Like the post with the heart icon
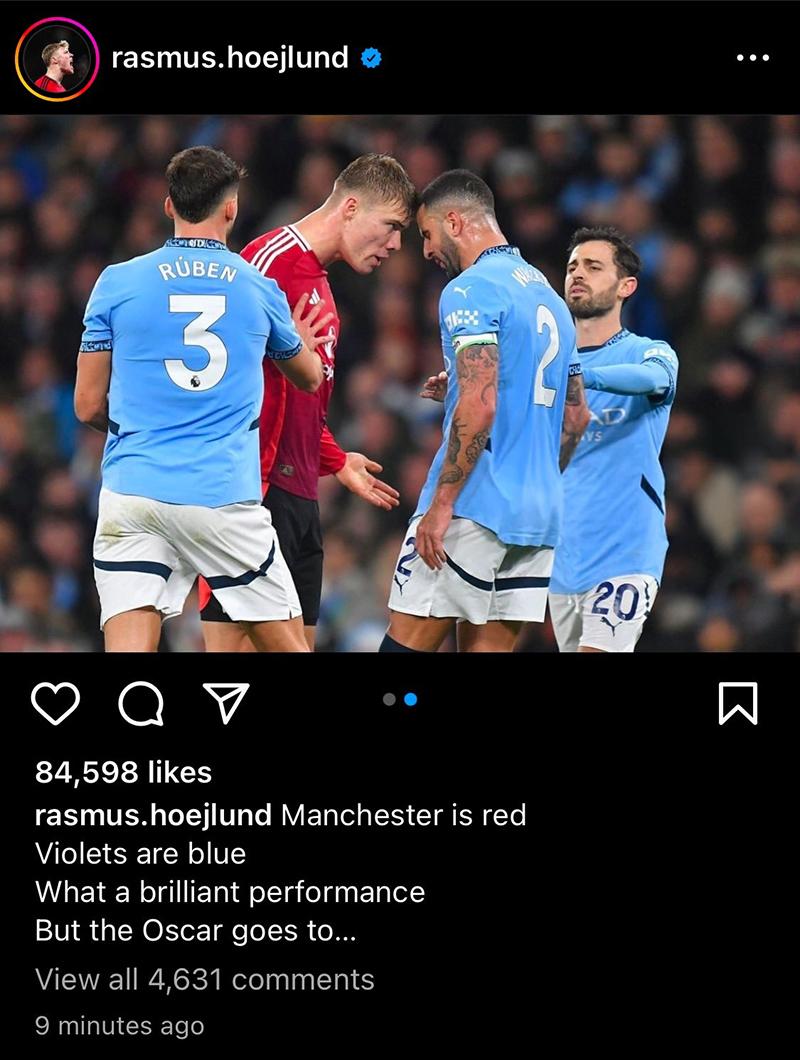The image size is (800, 1060). tap(55, 704)
